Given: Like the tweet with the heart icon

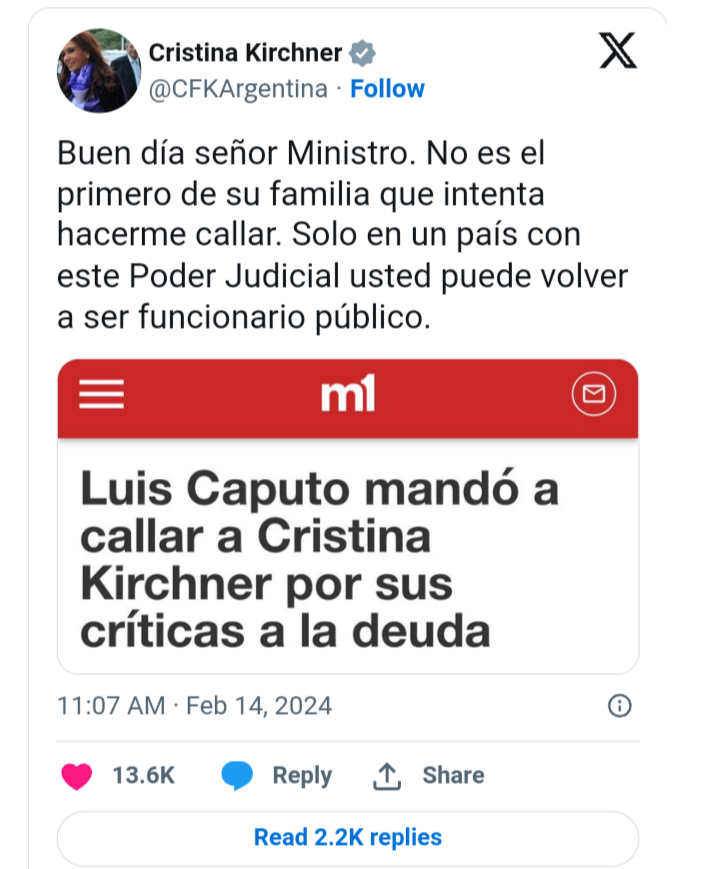Looking at the screenshot, I should point(77,775).
